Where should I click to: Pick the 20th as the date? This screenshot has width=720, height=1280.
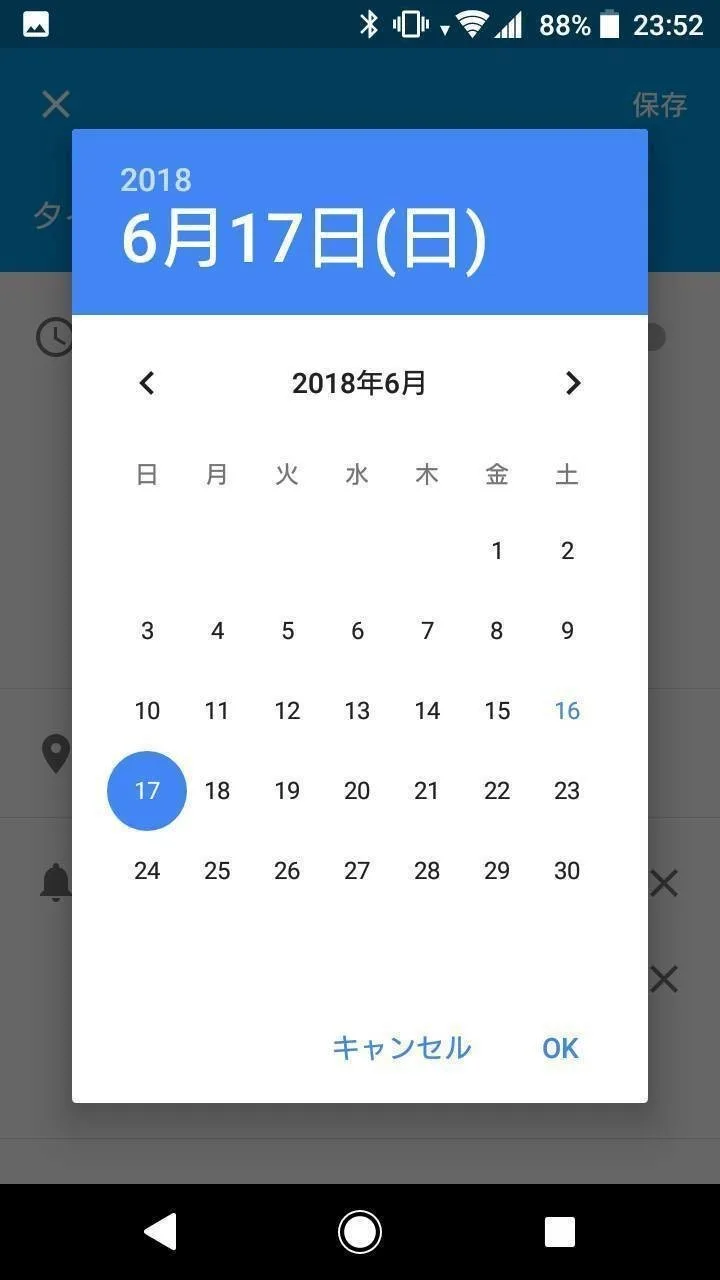(357, 791)
